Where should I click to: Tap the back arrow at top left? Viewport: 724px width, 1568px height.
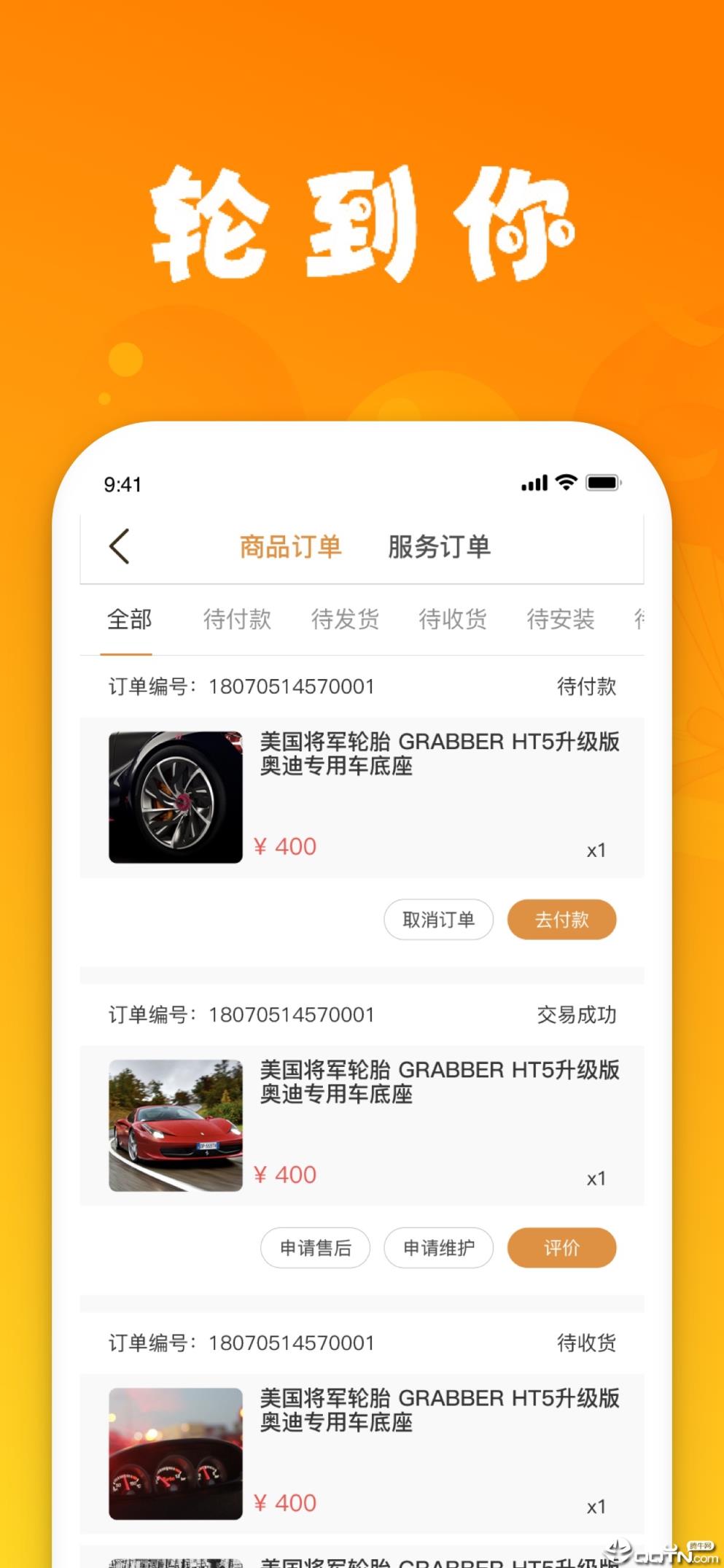coord(120,546)
